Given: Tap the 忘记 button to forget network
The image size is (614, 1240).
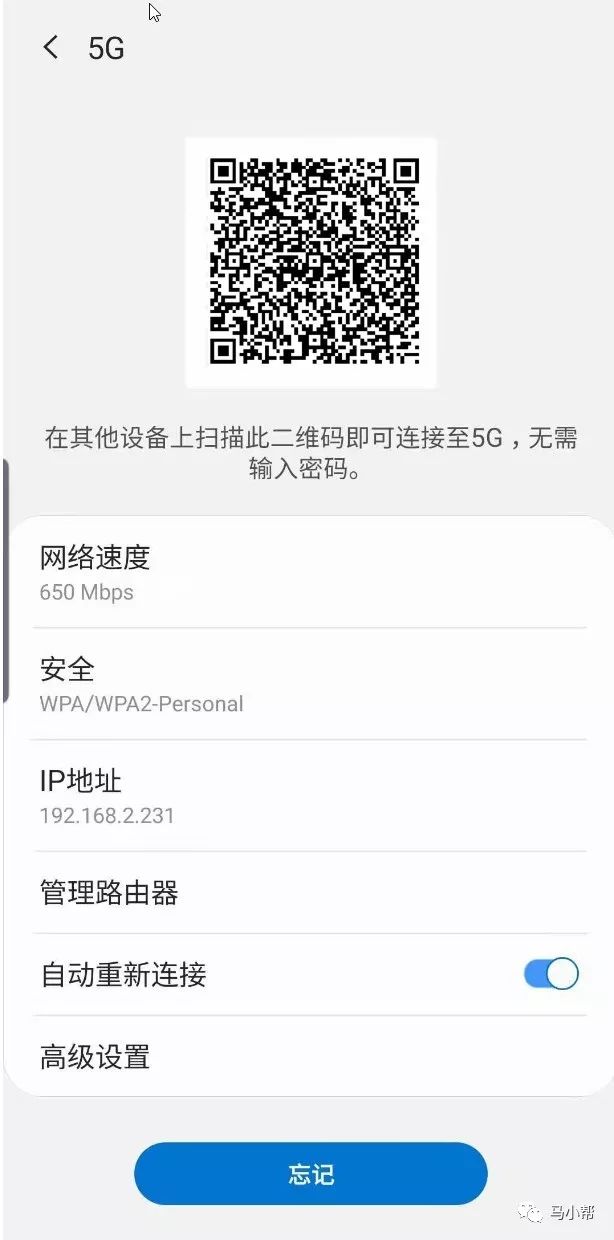Looking at the screenshot, I should tap(310, 1173).
